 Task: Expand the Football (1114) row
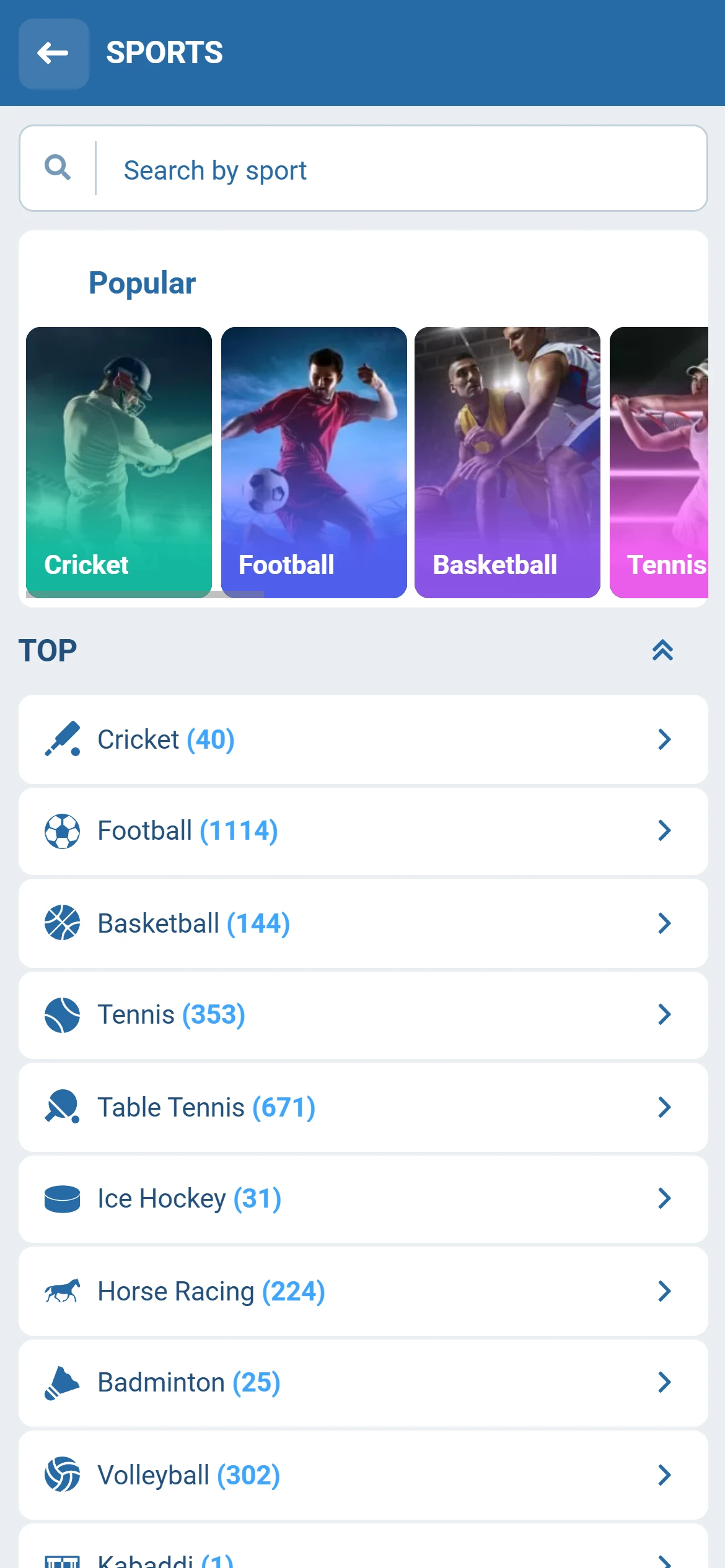[x=664, y=831]
